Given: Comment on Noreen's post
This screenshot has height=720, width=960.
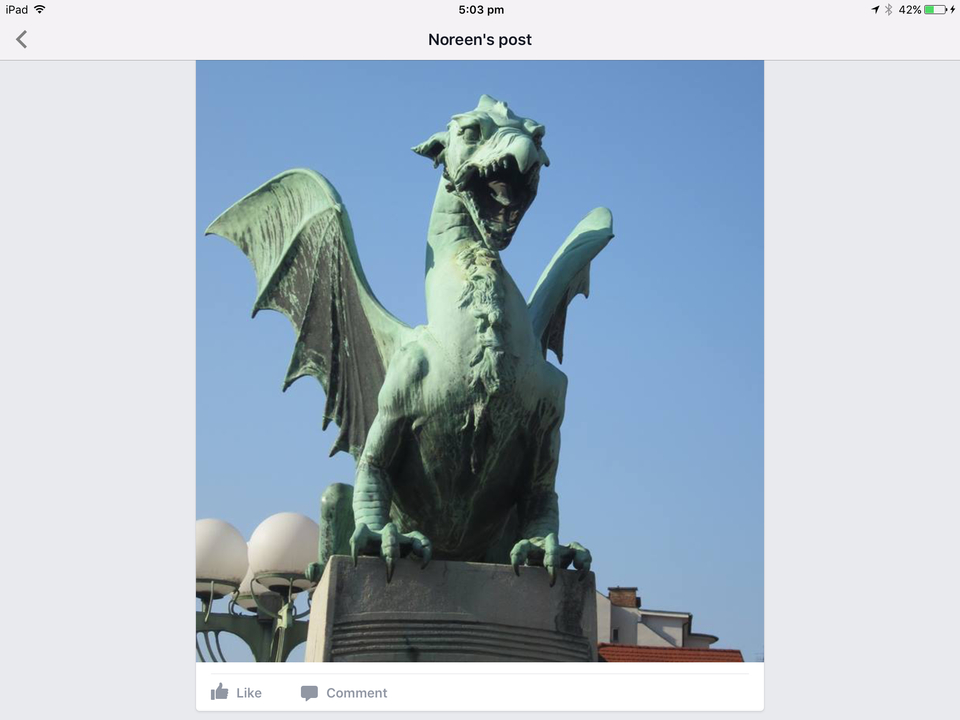Looking at the screenshot, I should pos(344,692).
